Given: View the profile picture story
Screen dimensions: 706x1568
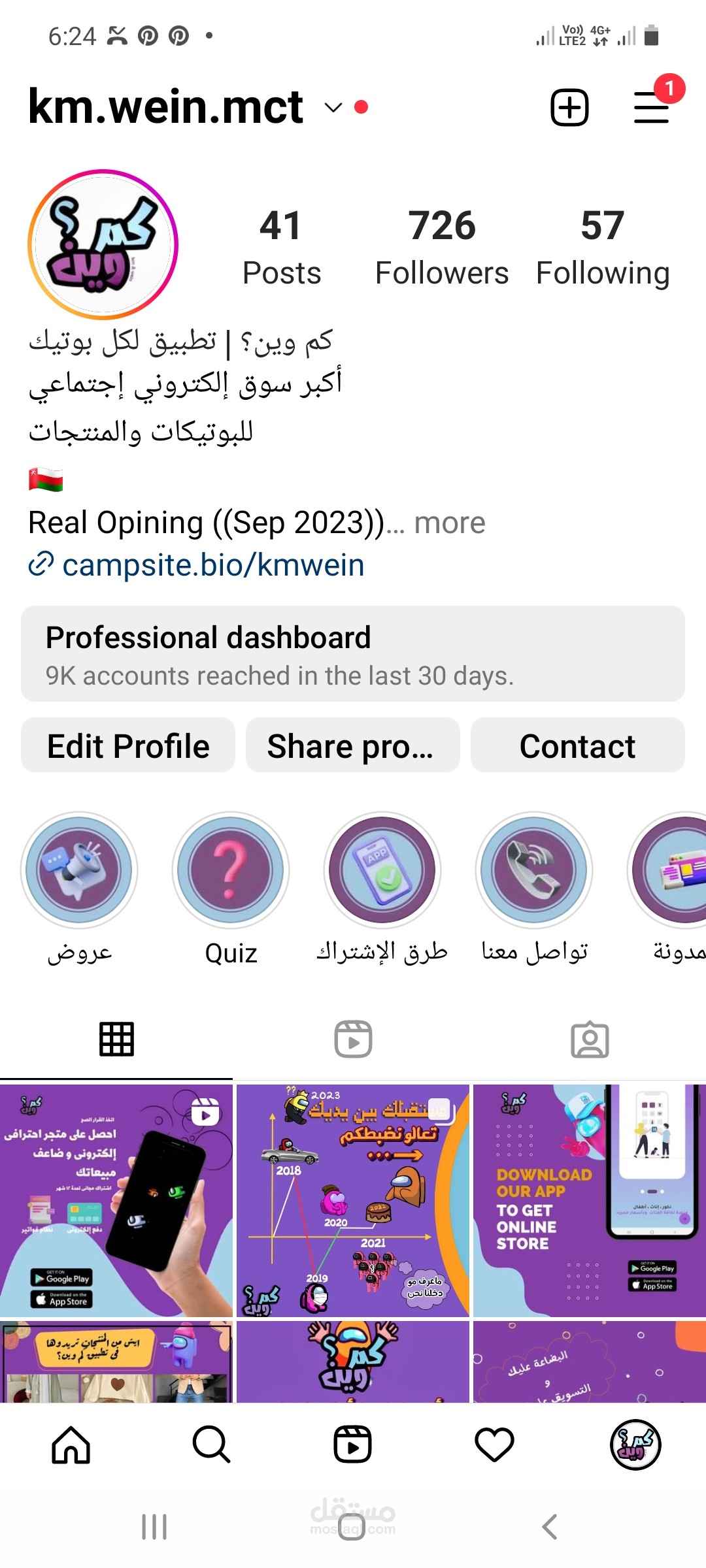Looking at the screenshot, I should point(103,245).
